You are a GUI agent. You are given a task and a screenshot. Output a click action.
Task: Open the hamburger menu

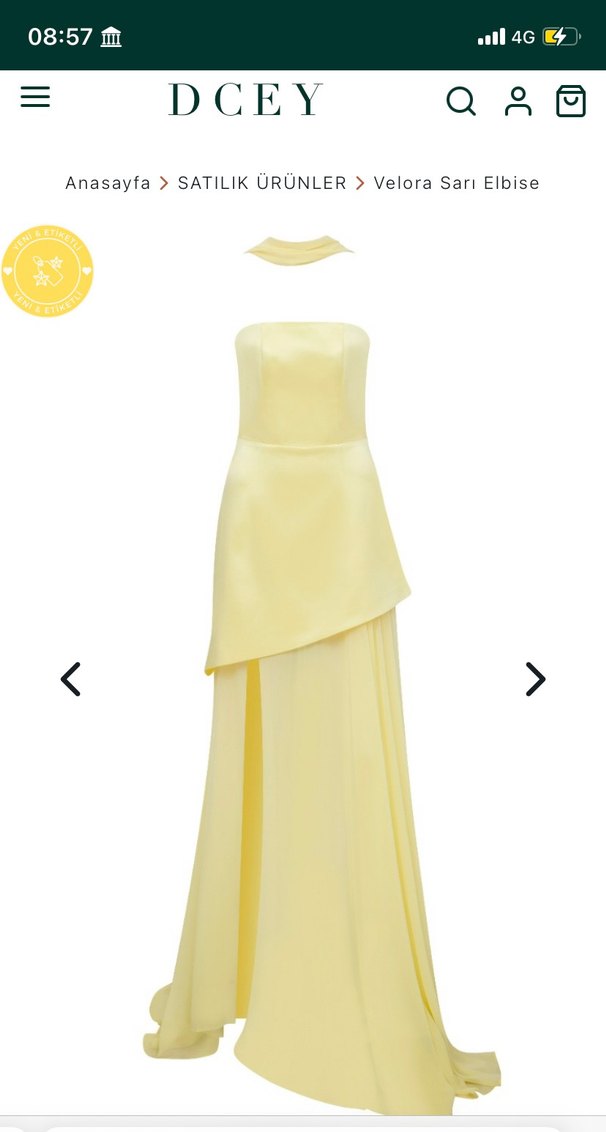pos(35,97)
